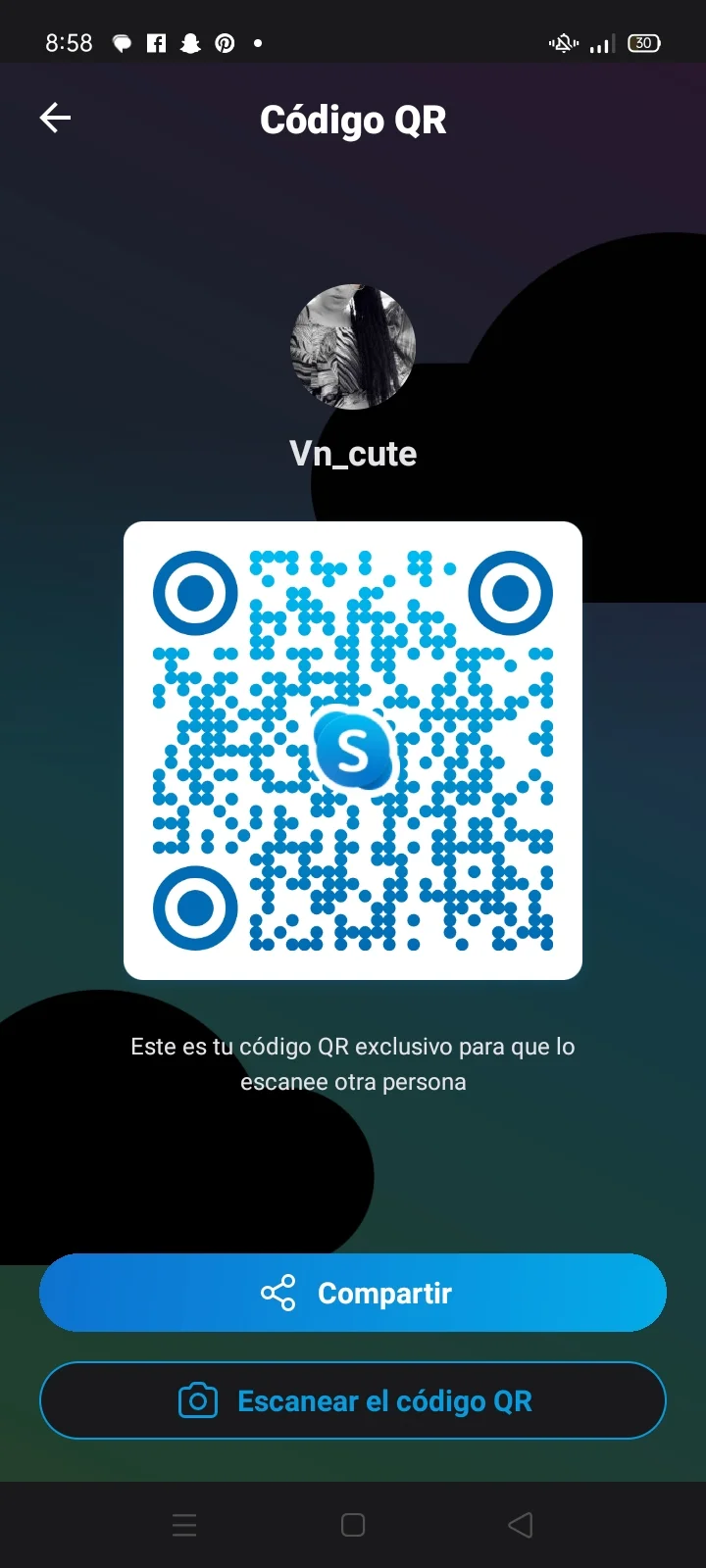Tap the system home button

click(x=353, y=1525)
